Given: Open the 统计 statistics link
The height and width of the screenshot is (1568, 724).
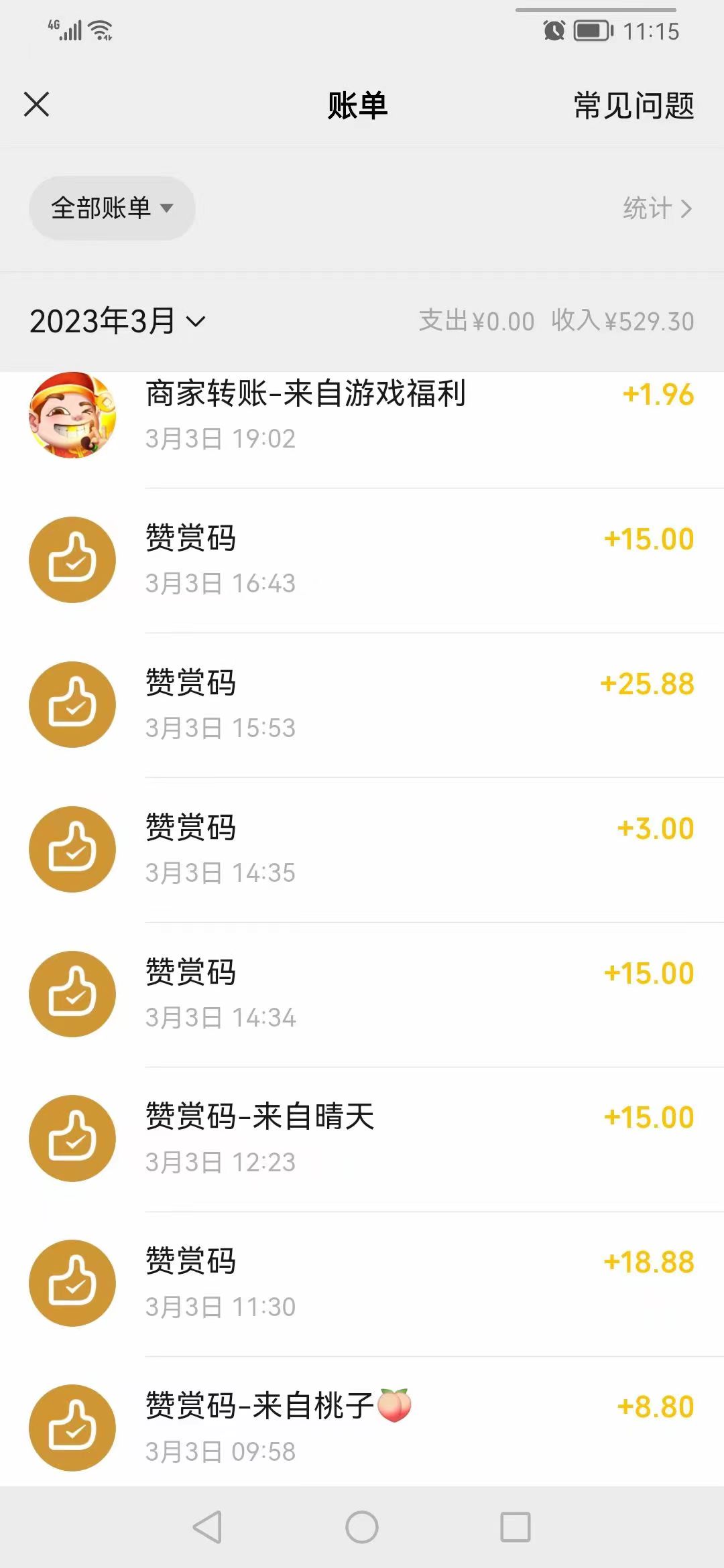Looking at the screenshot, I should tap(660, 208).
